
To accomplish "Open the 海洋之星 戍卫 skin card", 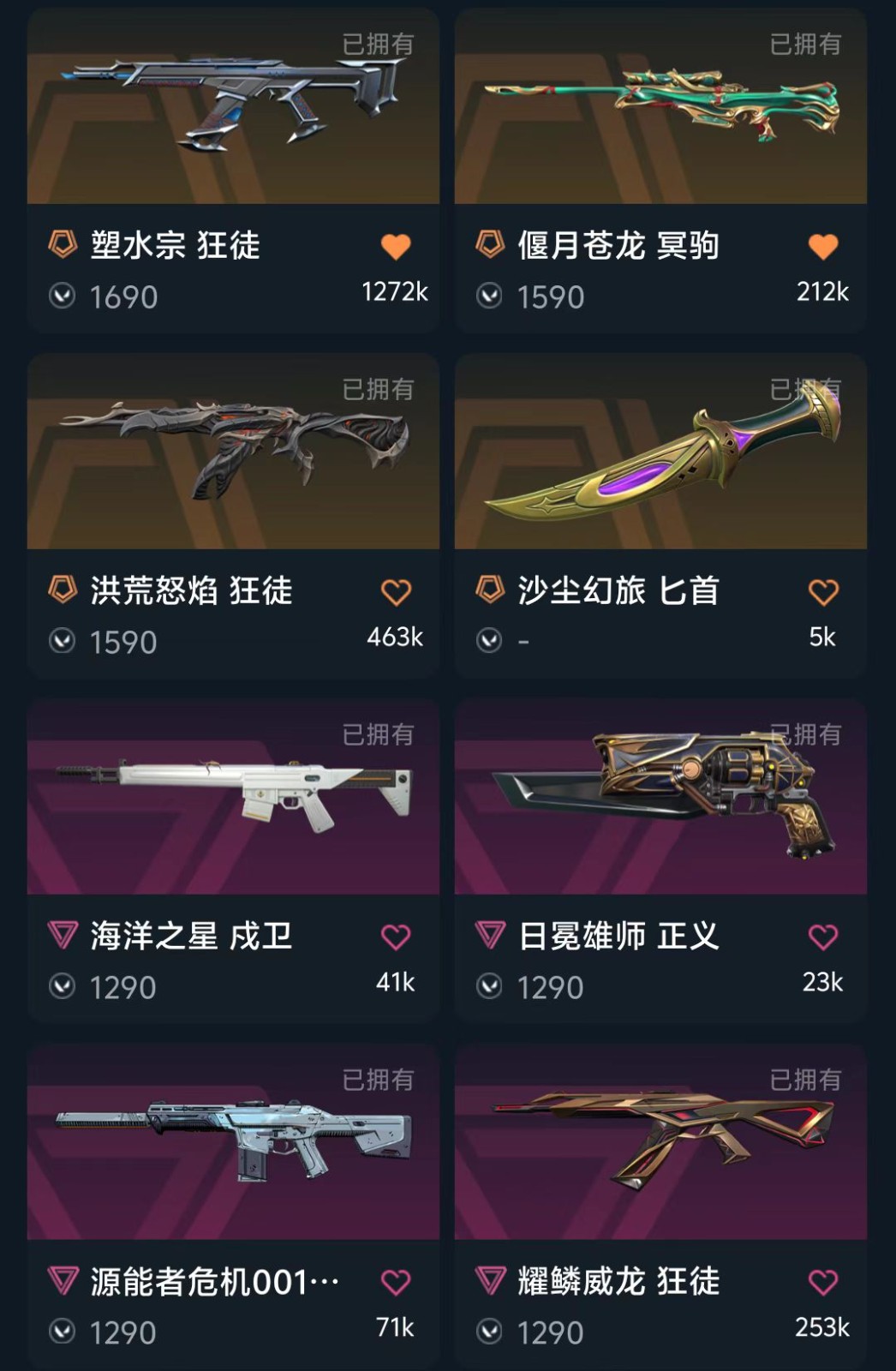I will point(233,797).
